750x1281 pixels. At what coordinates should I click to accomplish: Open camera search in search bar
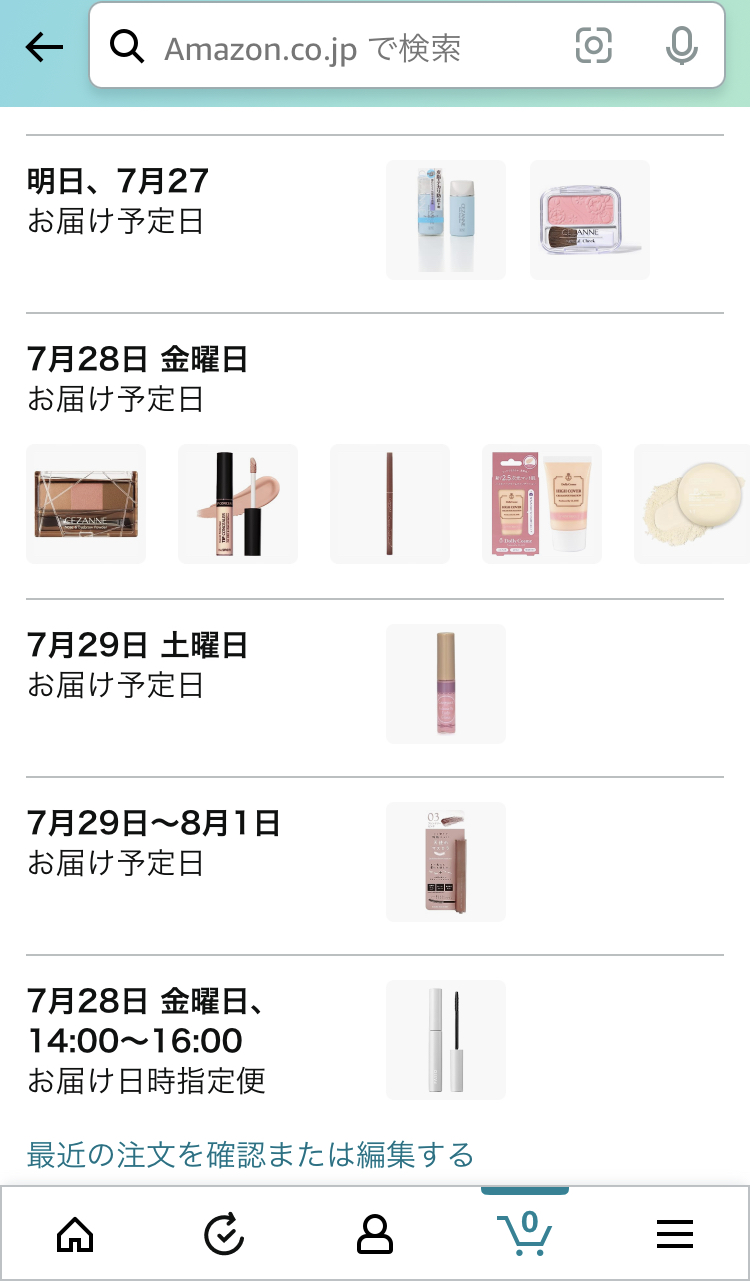pos(593,46)
